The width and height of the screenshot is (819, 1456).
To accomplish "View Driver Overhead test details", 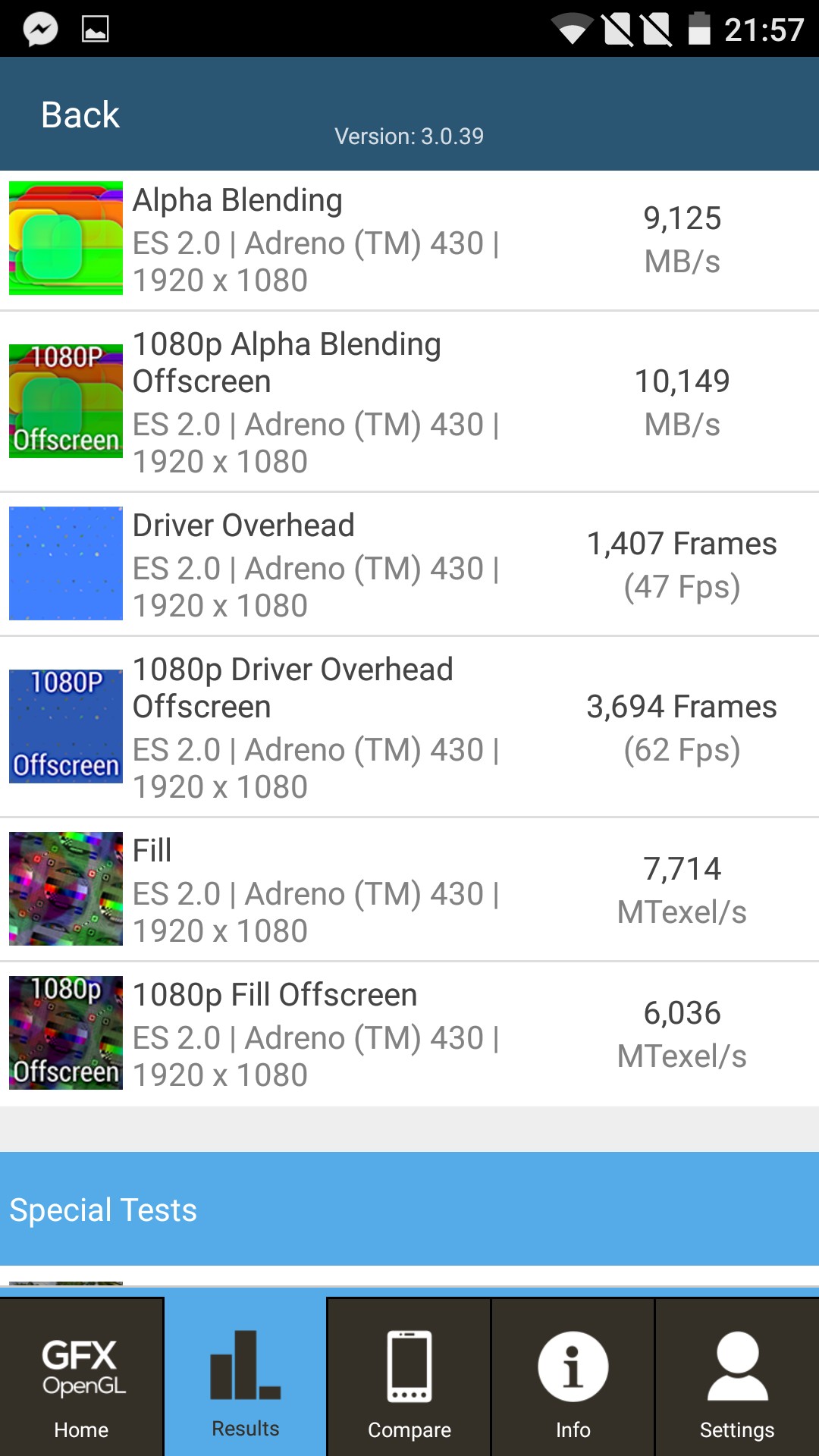I will tap(409, 564).
